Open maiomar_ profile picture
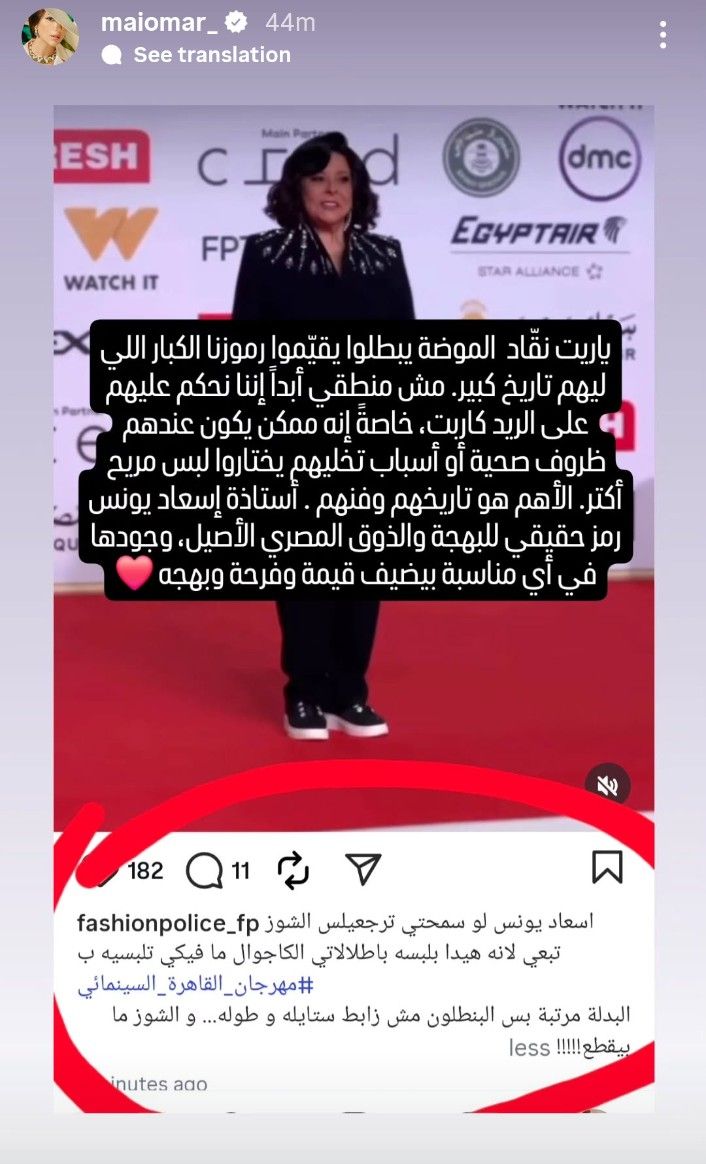The width and height of the screenshot is (706, 1164). pyautogui.click(x=51, y=37)
